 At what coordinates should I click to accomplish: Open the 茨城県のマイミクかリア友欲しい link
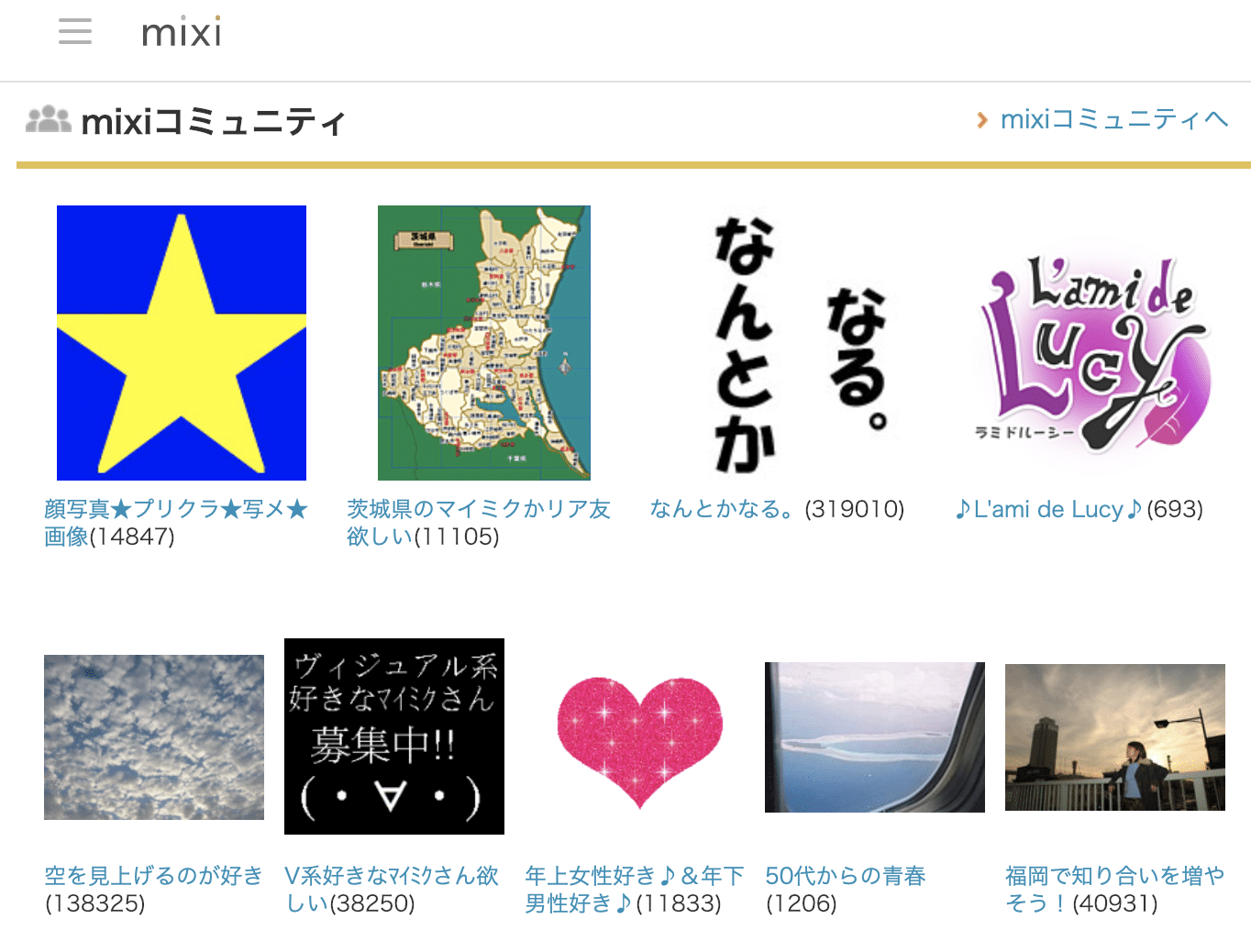coord(478,510)
